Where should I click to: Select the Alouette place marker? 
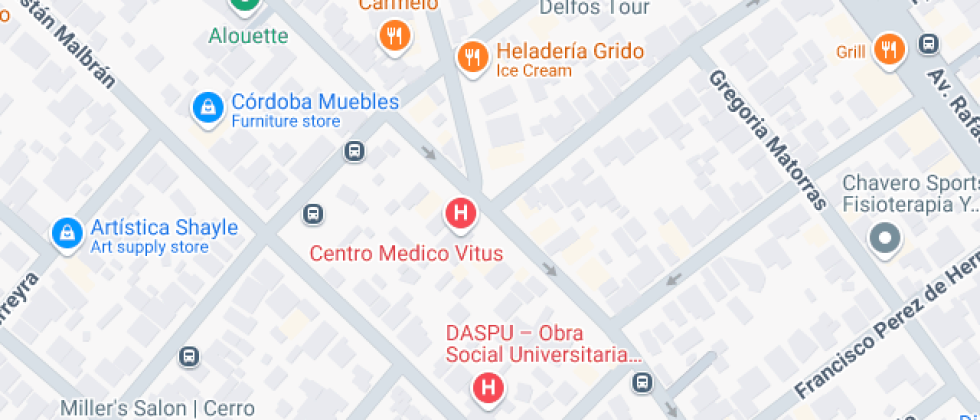pos(244,6)
